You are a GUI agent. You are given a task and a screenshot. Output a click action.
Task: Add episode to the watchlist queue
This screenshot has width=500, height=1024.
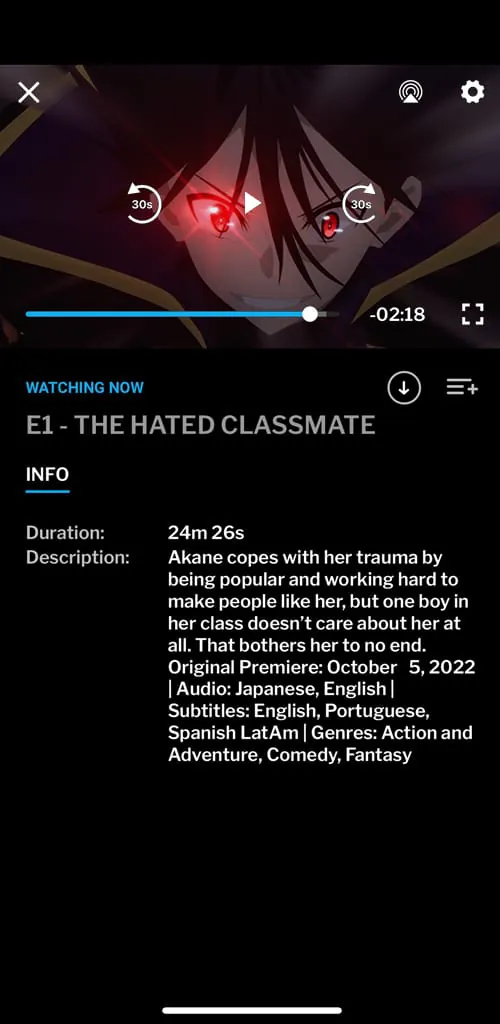[462, 388]
